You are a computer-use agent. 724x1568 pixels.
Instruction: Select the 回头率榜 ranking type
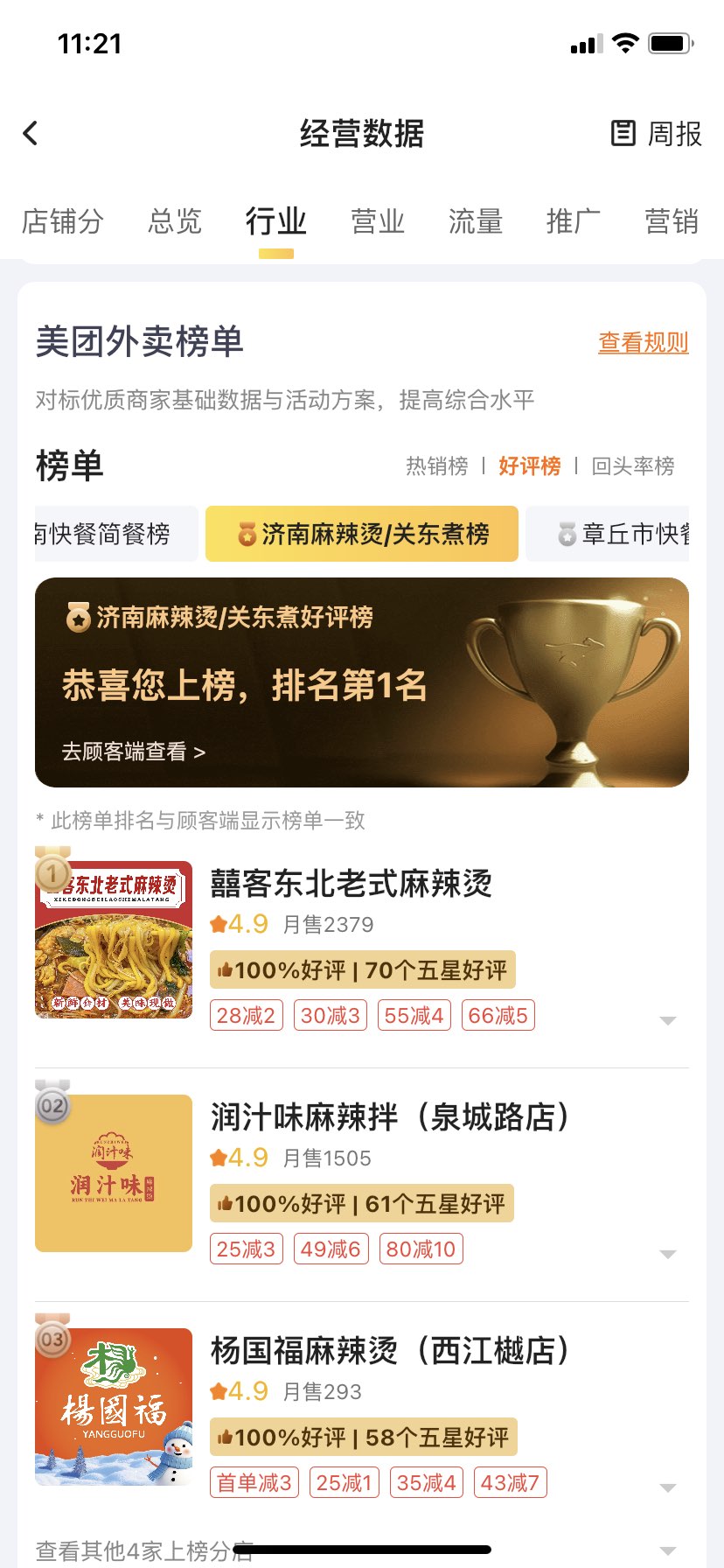632,466
